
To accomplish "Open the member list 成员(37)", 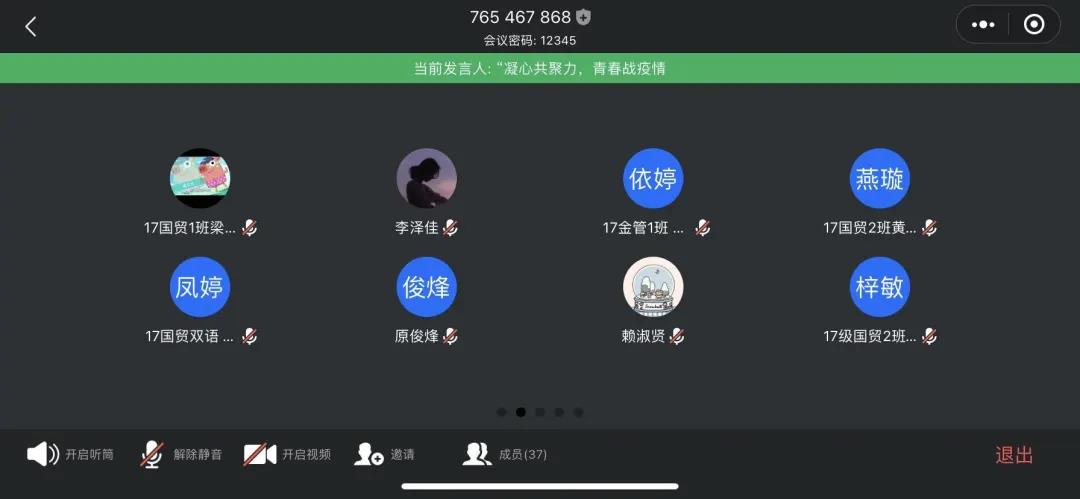I will [505, 455].
